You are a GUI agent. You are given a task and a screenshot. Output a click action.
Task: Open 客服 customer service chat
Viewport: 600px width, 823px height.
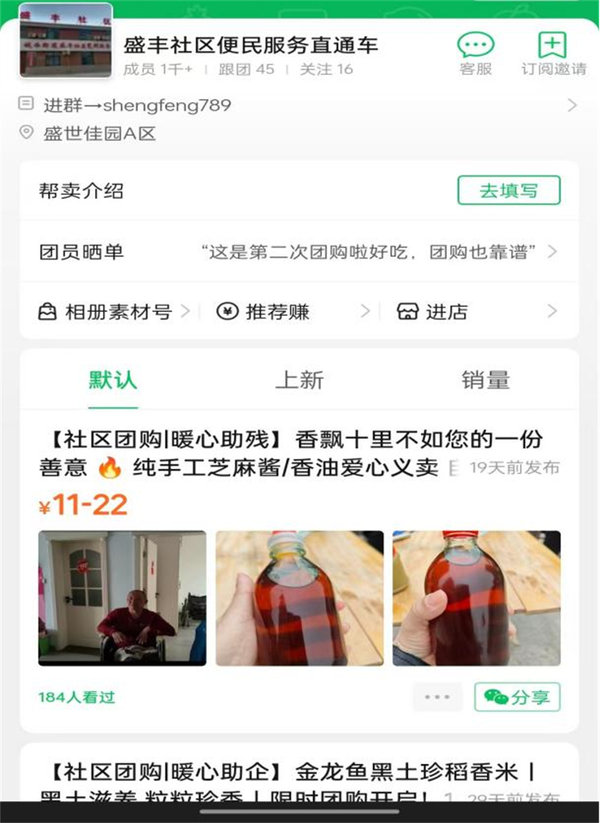476,53
